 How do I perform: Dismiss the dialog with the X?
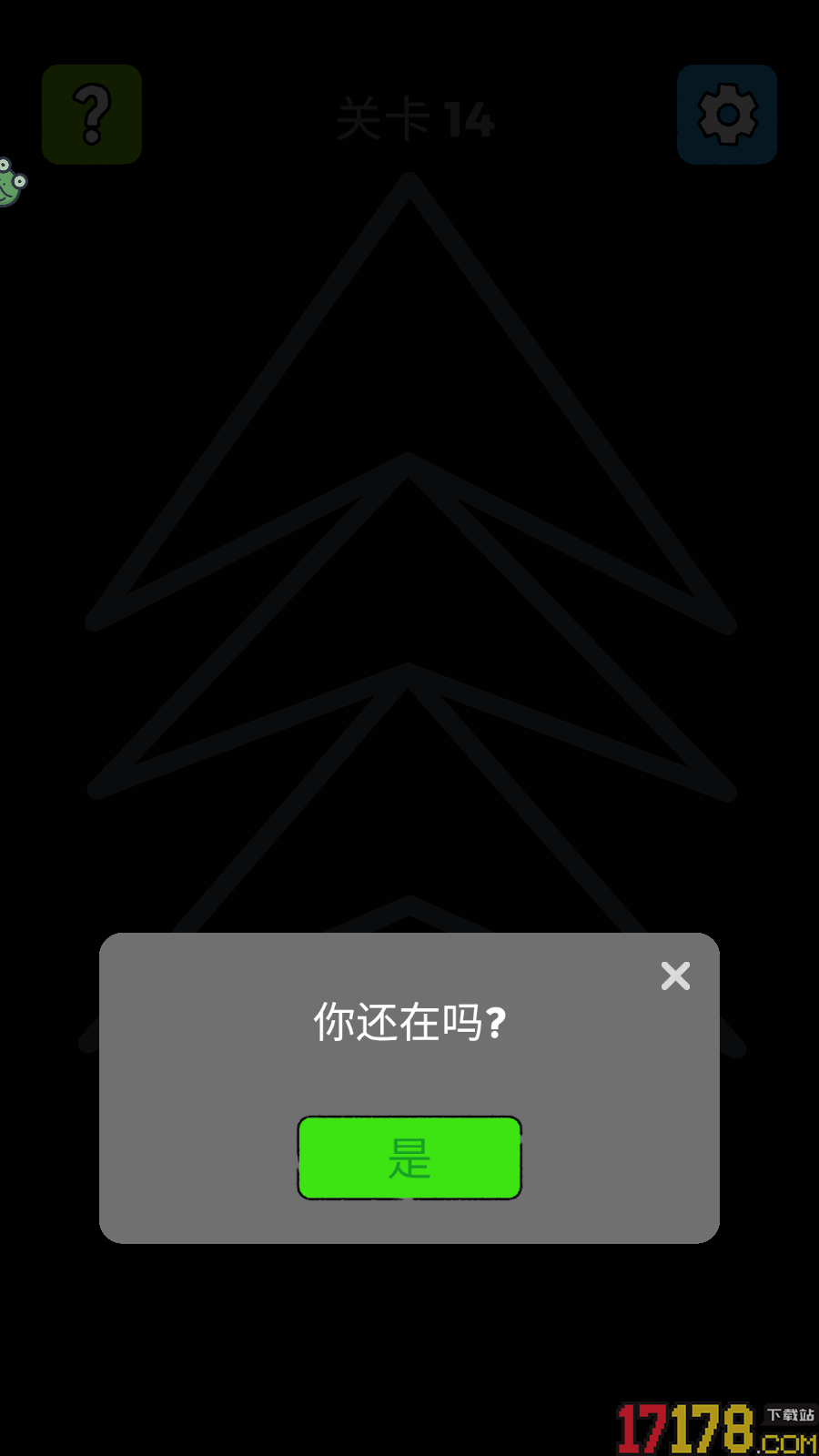(675, 976)
